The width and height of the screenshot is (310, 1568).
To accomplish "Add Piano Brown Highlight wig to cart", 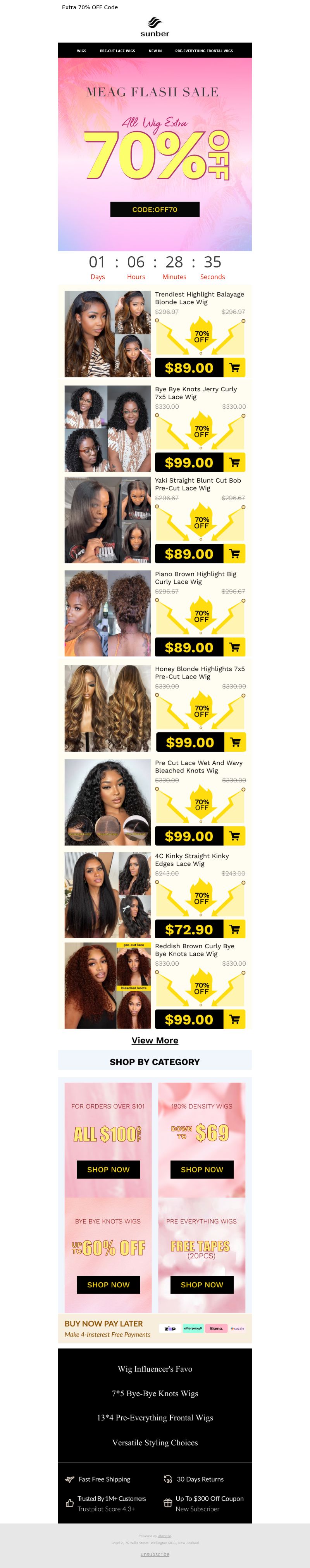I will 234,648.
